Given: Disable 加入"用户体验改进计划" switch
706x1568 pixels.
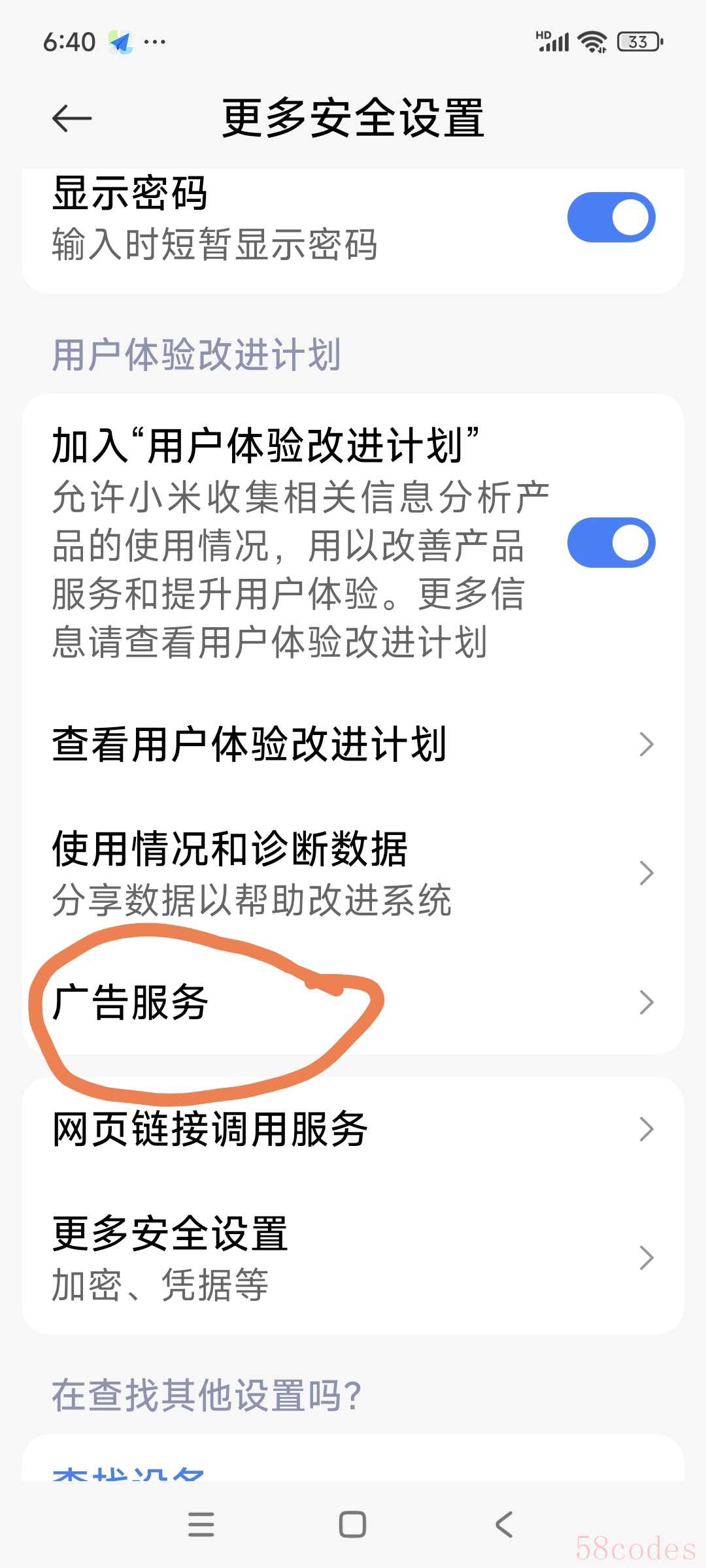Looking at the screenshot, I should (611, 543).
